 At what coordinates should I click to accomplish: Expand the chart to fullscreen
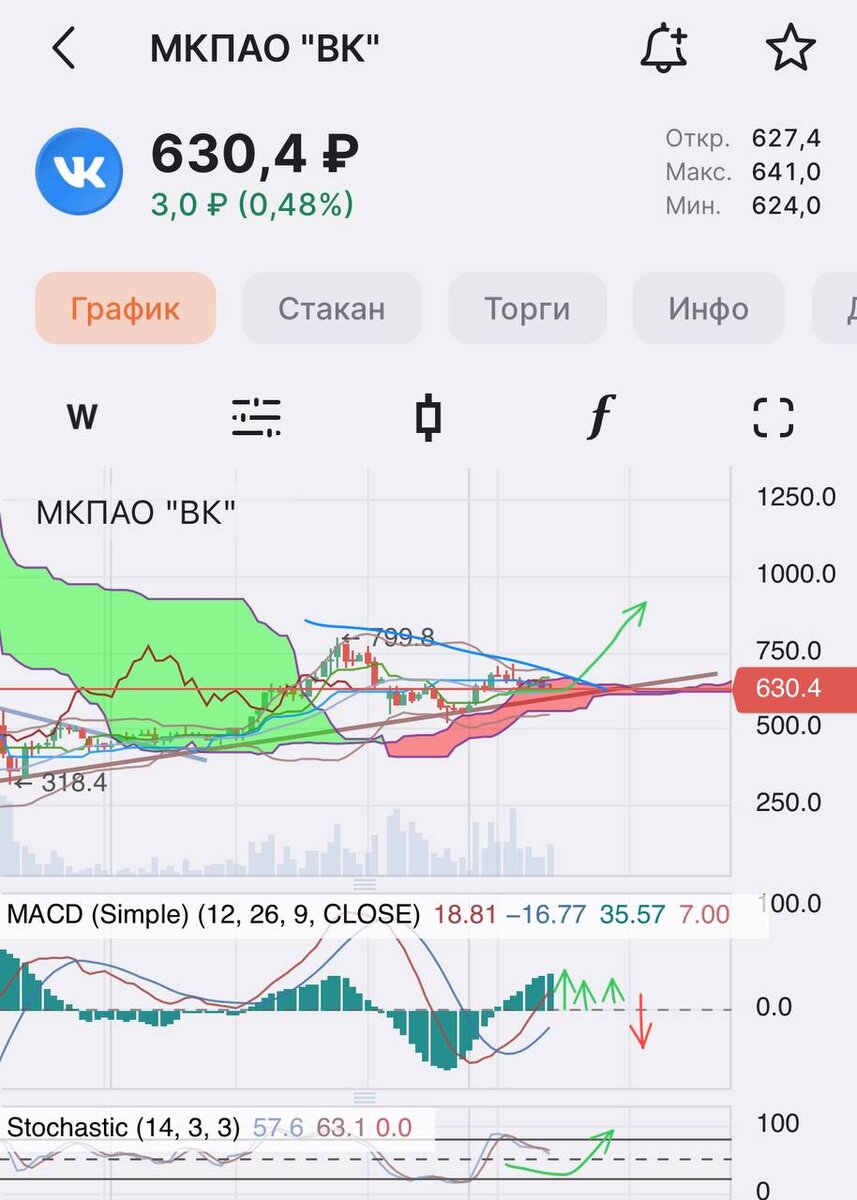coord(772,417)
